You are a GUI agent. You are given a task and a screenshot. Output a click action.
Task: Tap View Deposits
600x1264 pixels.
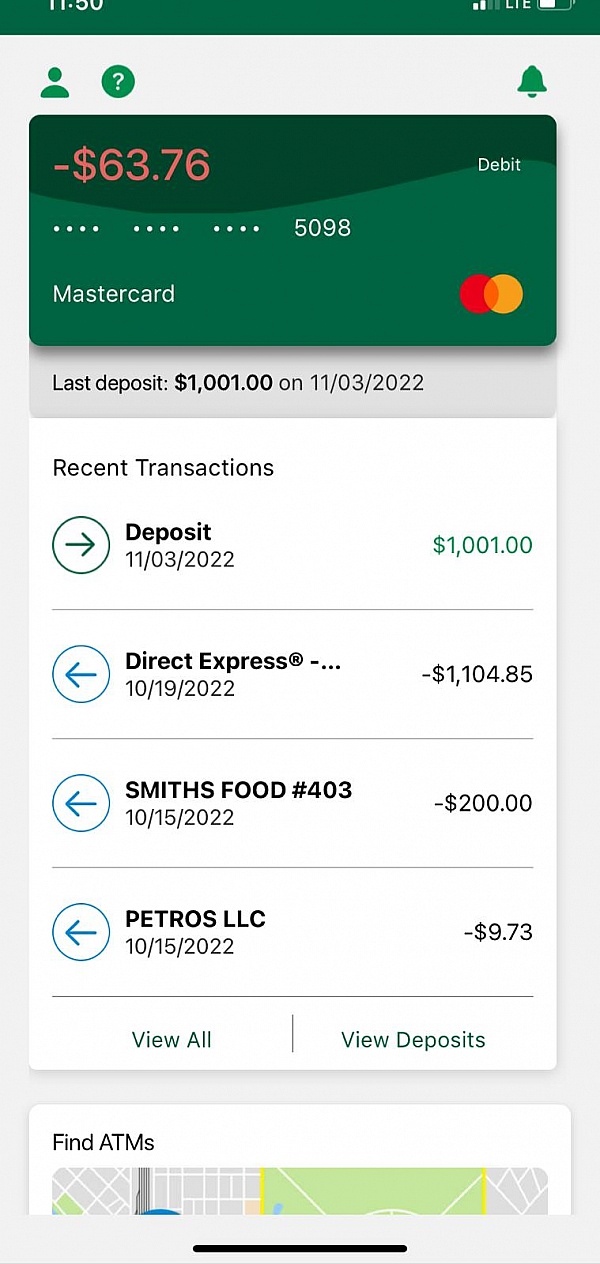coord(413,1040)
